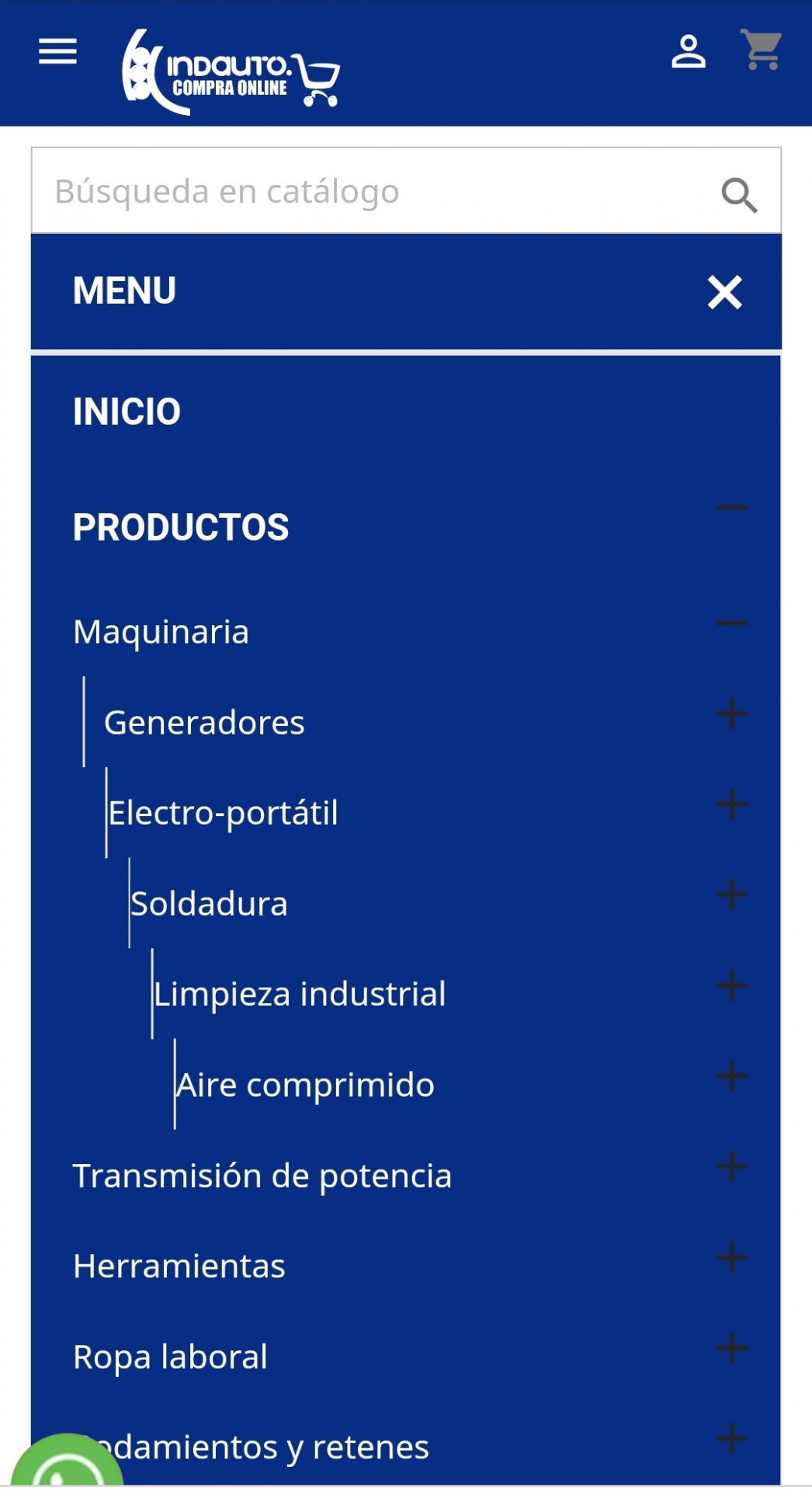Expand the Herramientas category
The height and width of the screenshot is (1491, 812).
tap(731, 1257)
